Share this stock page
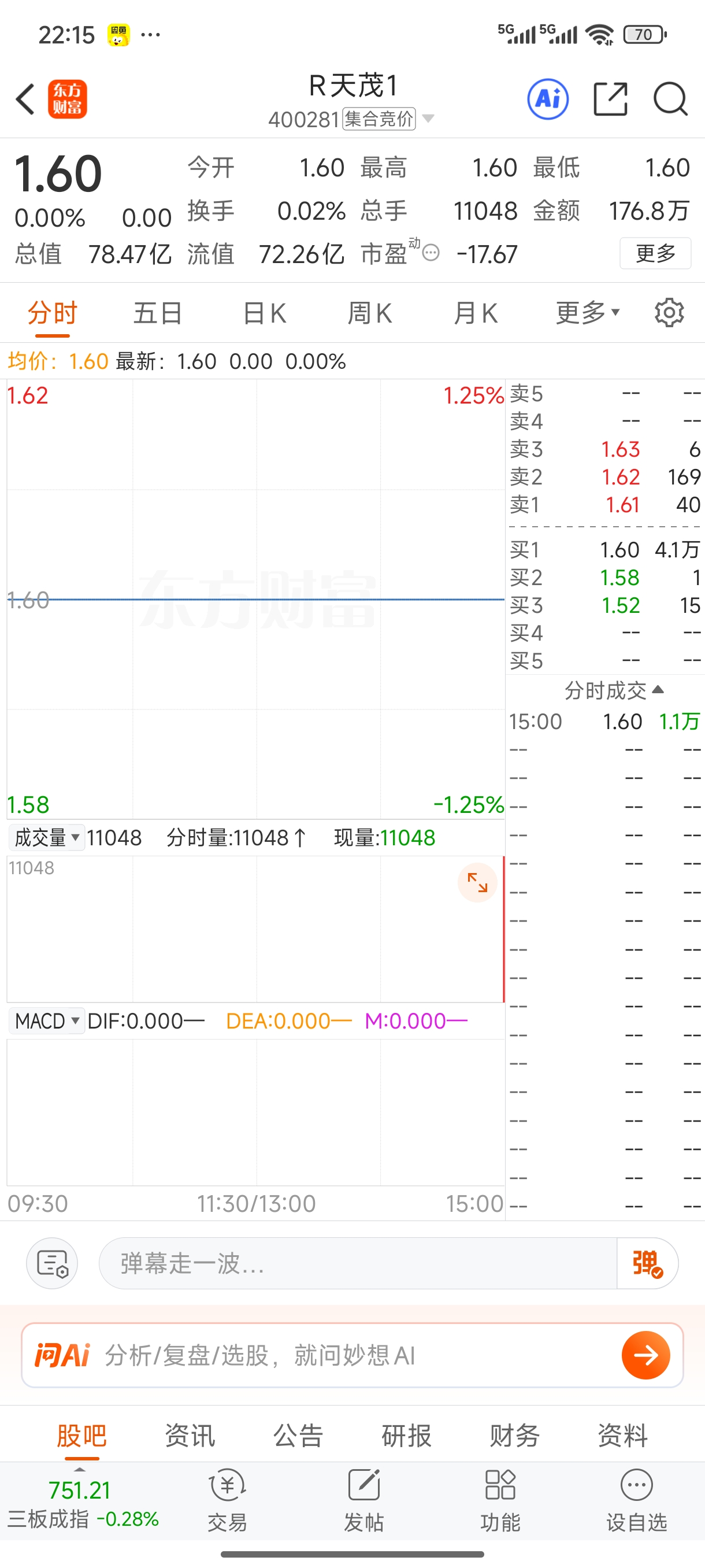Screen dimensions: 705x1568 click(x=610, y=99)
